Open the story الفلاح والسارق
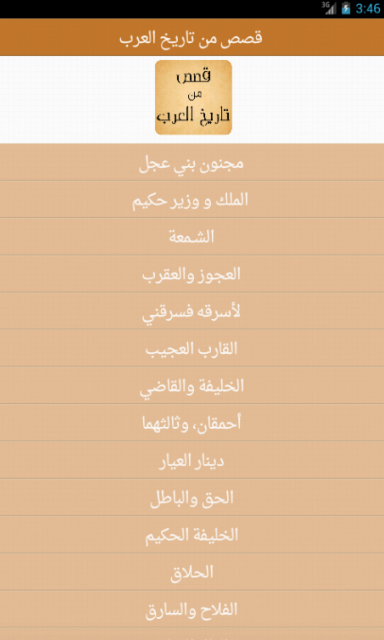This screenshot has height=640, width=384. tap(192, 609)
